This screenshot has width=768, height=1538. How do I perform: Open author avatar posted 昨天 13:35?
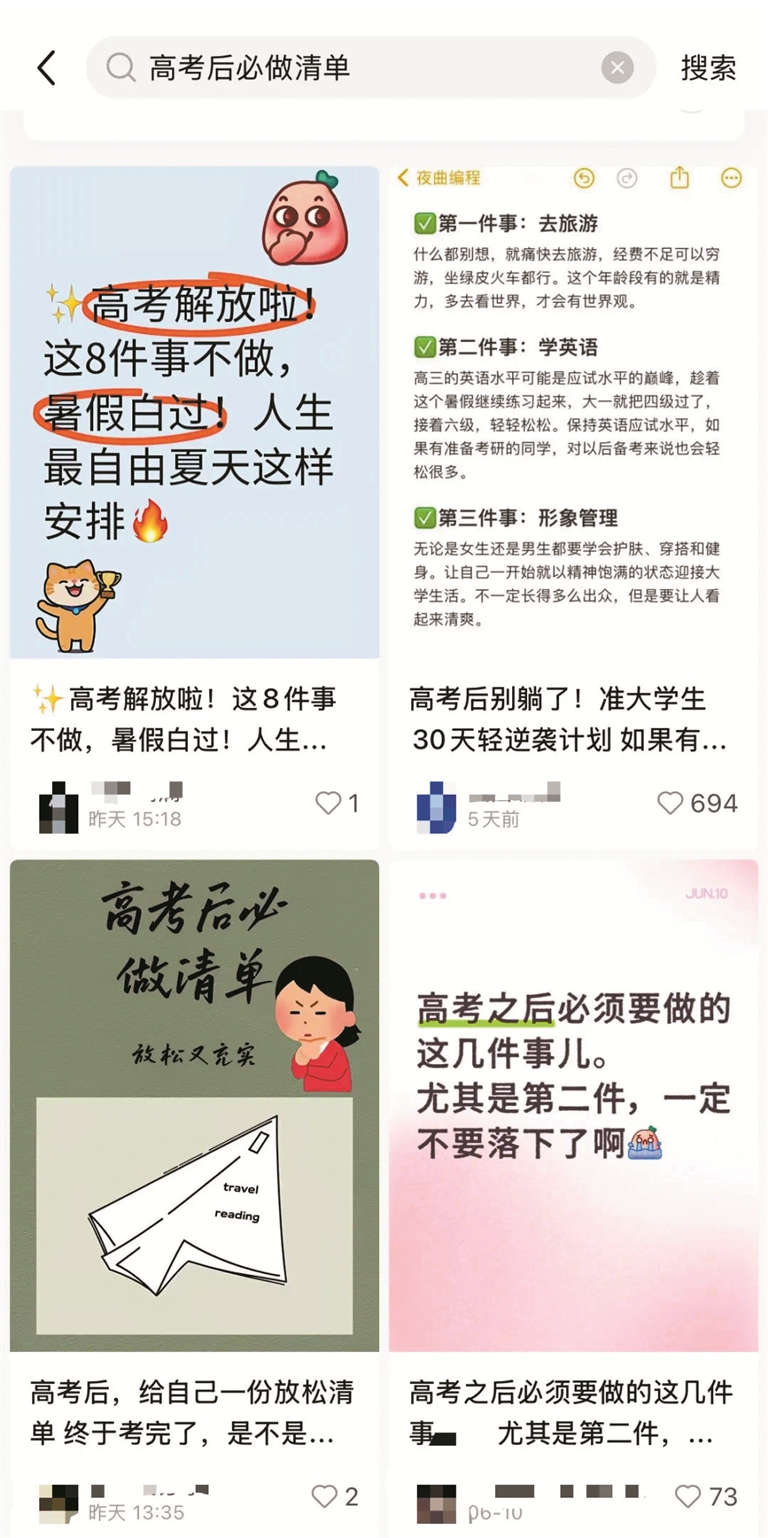58,1500
